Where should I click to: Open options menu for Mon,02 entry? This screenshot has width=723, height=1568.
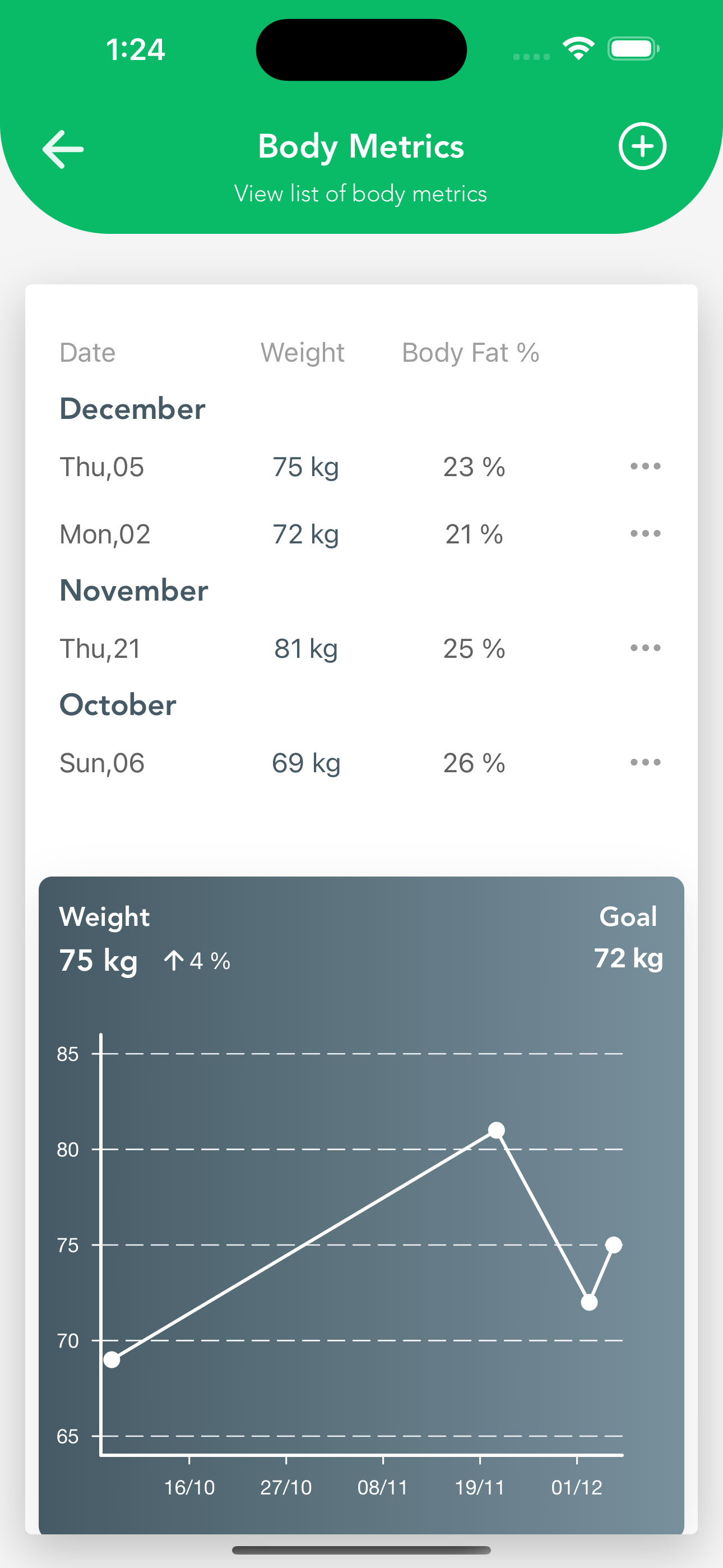click(645, 533)
